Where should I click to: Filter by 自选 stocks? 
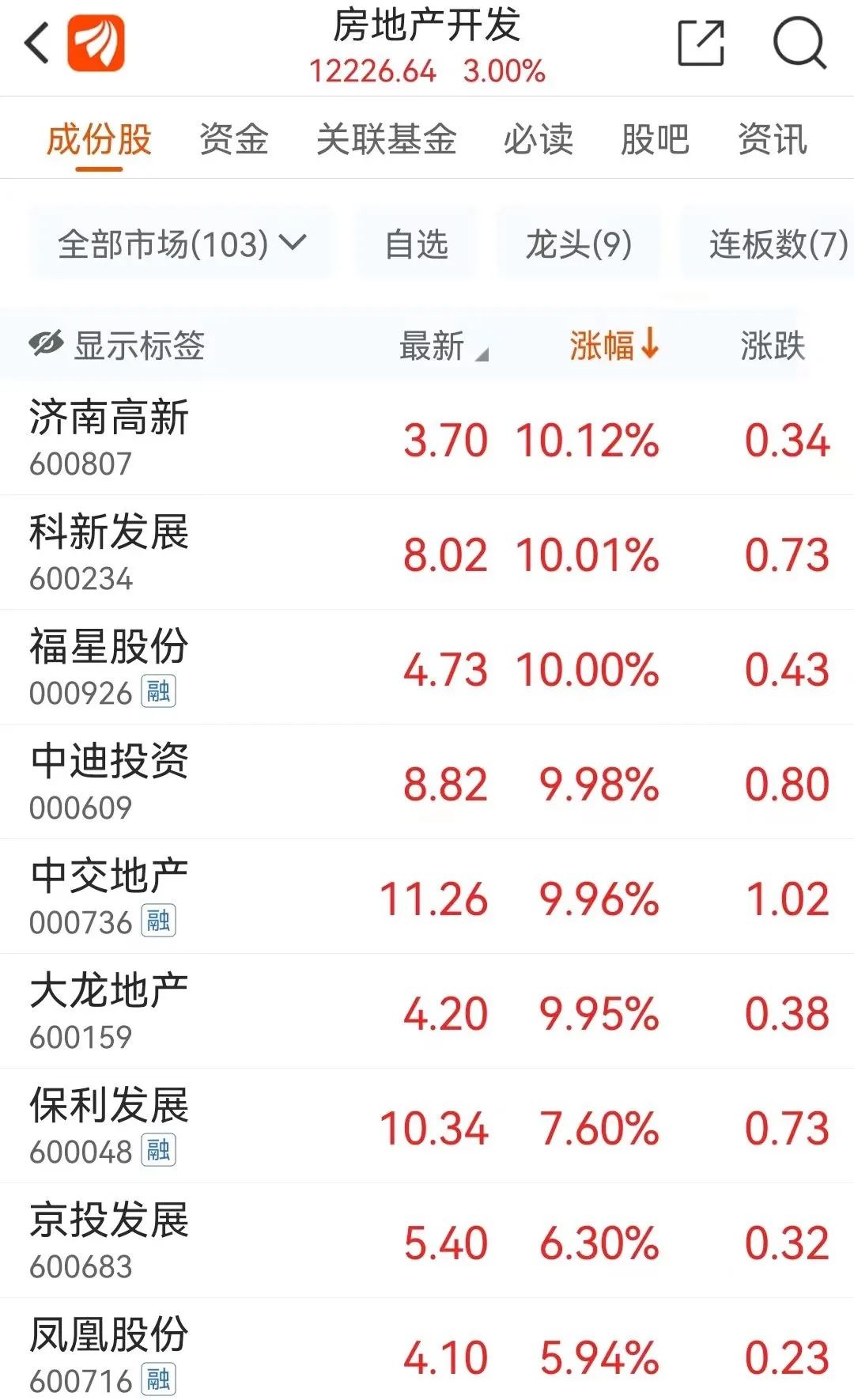(x=416, y=244)
